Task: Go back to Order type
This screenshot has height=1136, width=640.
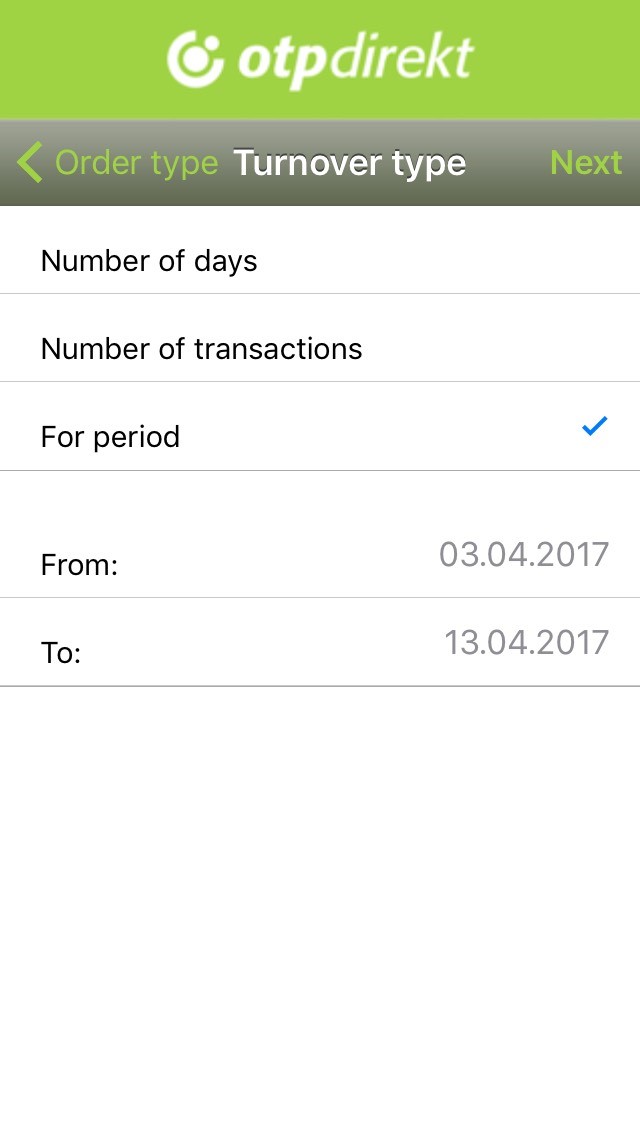Action: click(117, 162)
